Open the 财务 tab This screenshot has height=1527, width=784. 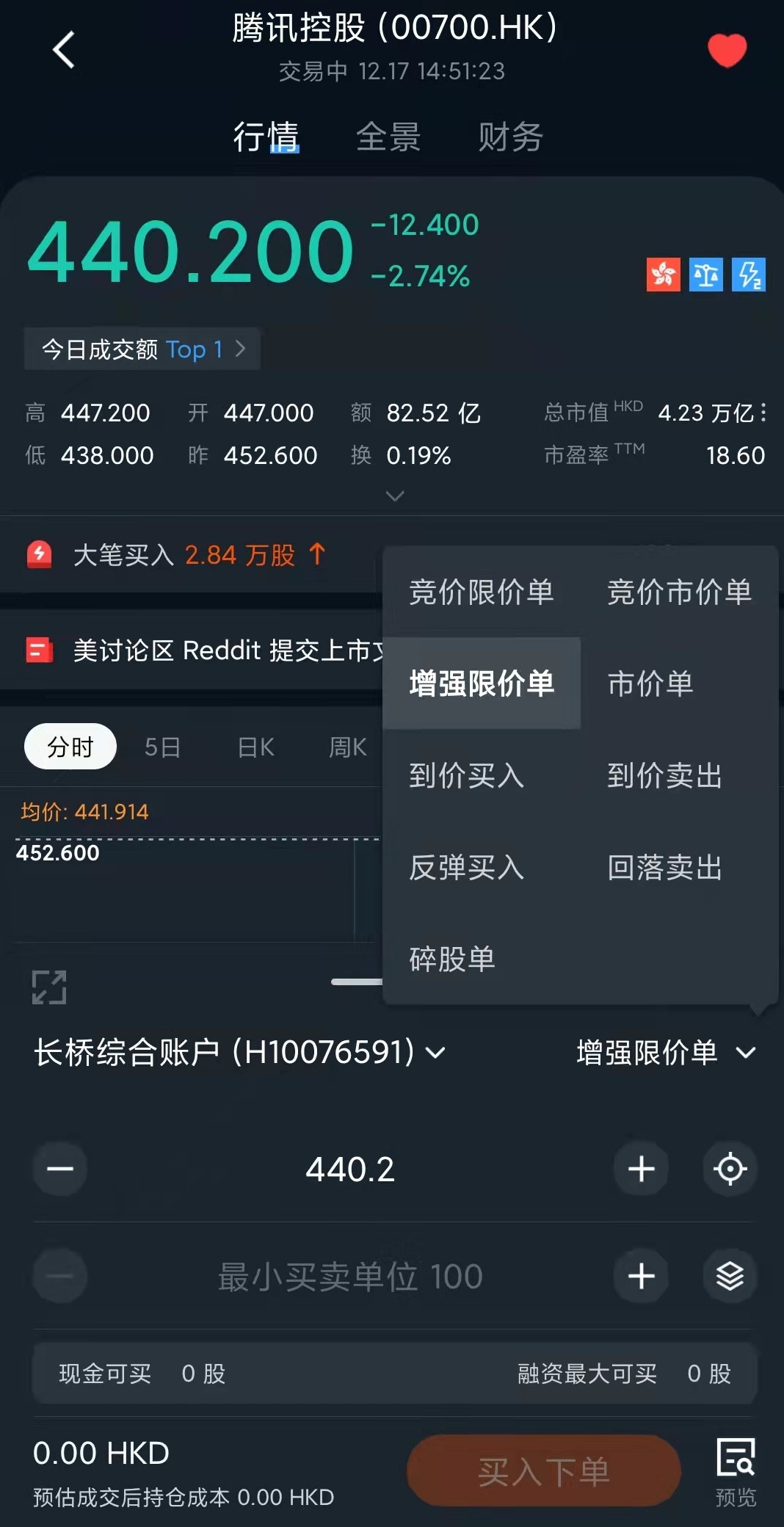point(510,137)
